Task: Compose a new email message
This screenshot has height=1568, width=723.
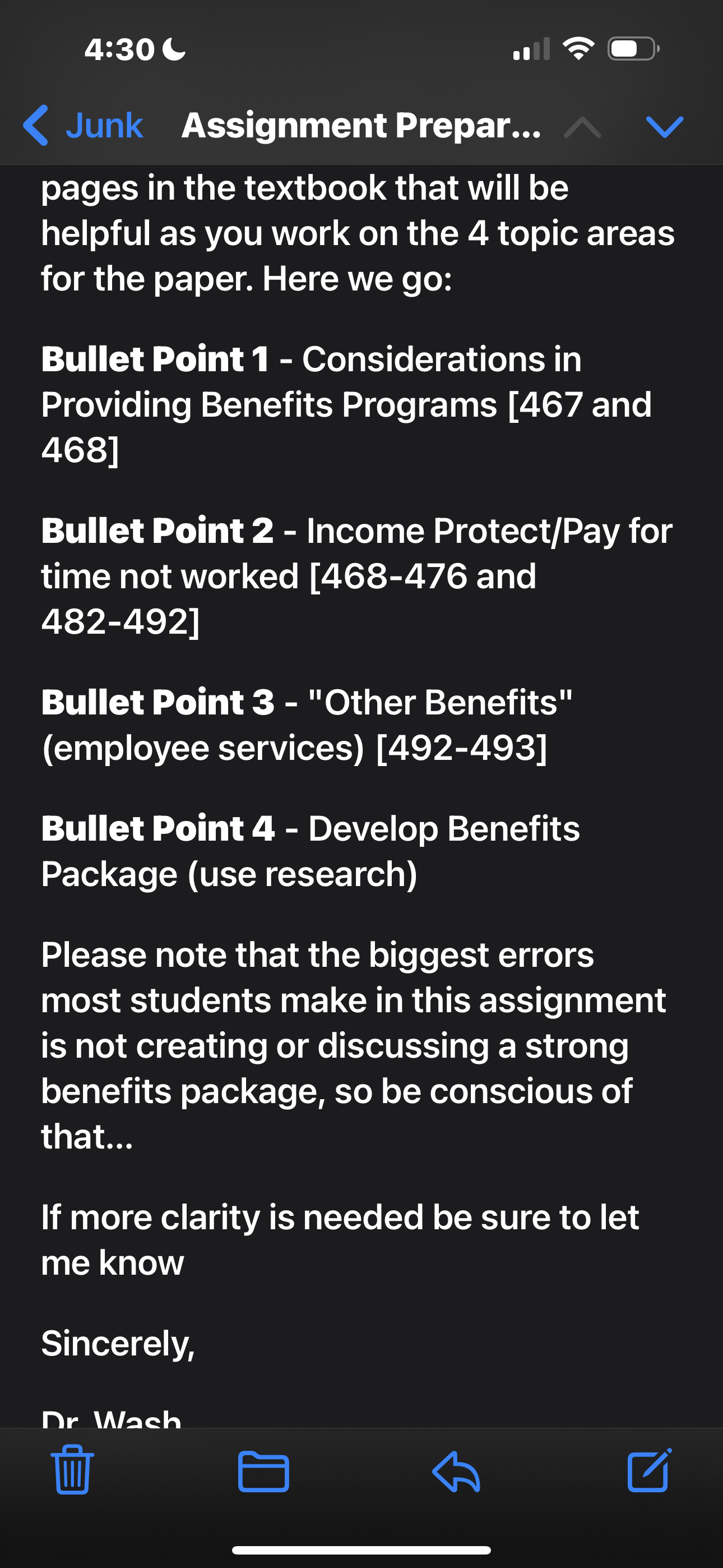Action: tap(650, 1470)
